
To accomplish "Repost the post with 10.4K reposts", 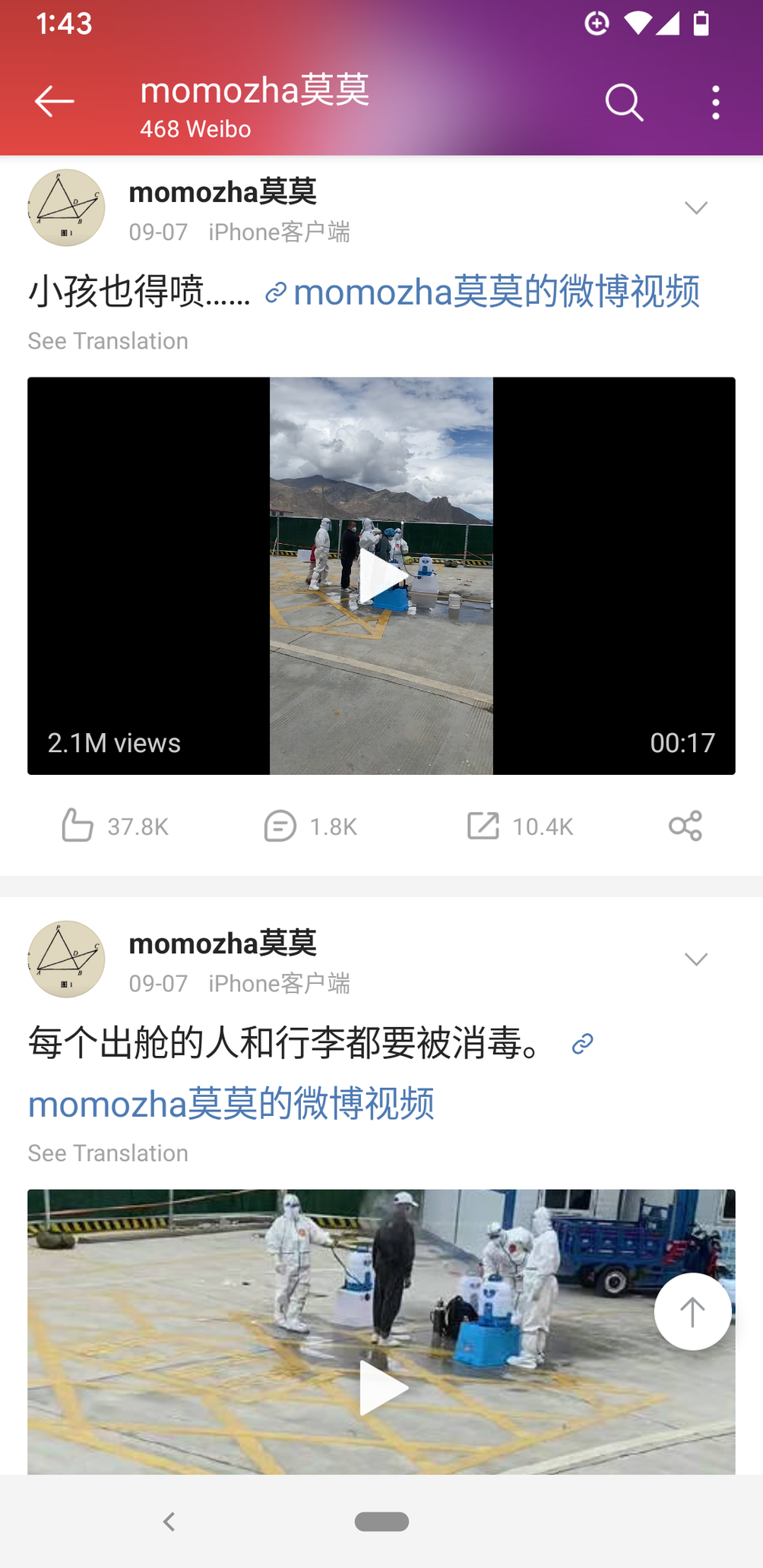I will [520, 826].
